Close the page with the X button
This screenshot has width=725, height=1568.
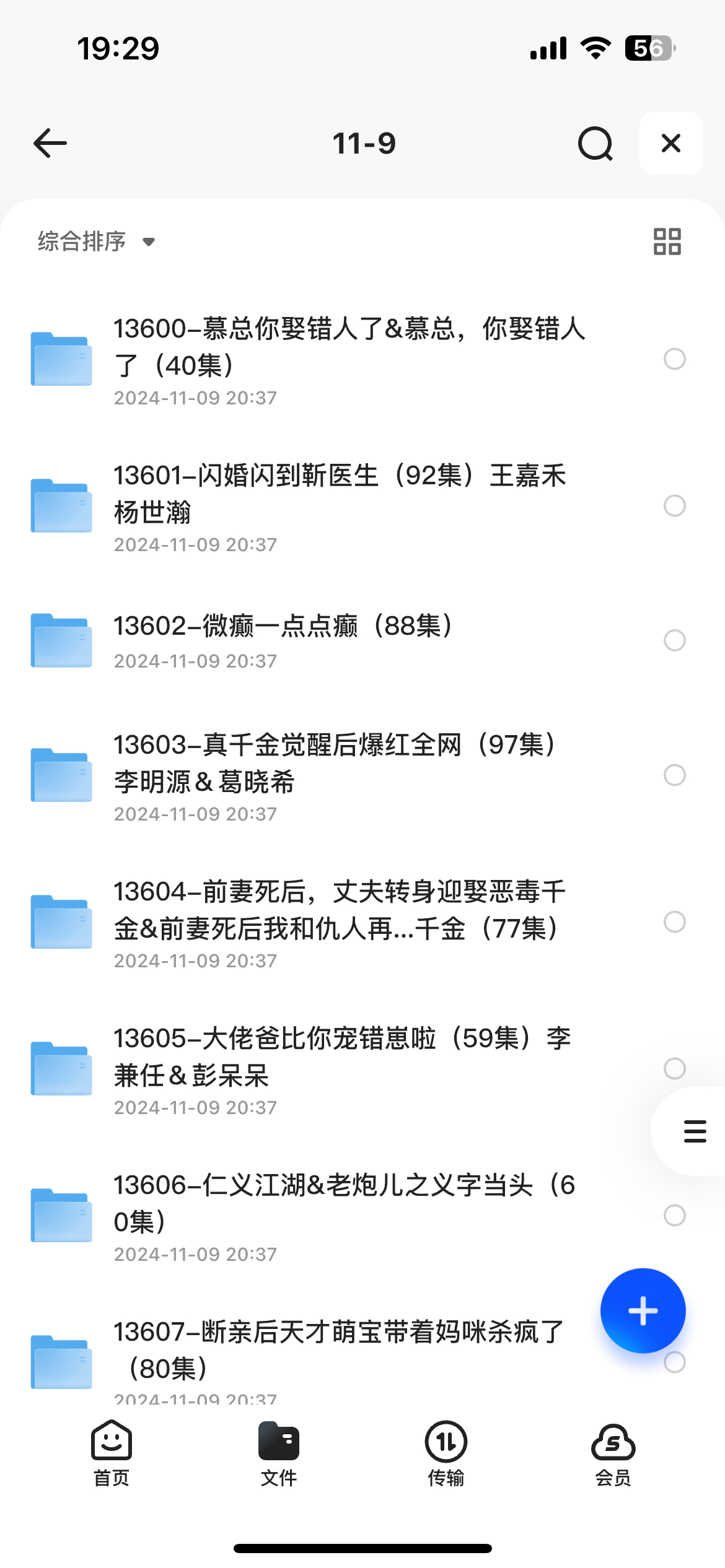(671, 143)
